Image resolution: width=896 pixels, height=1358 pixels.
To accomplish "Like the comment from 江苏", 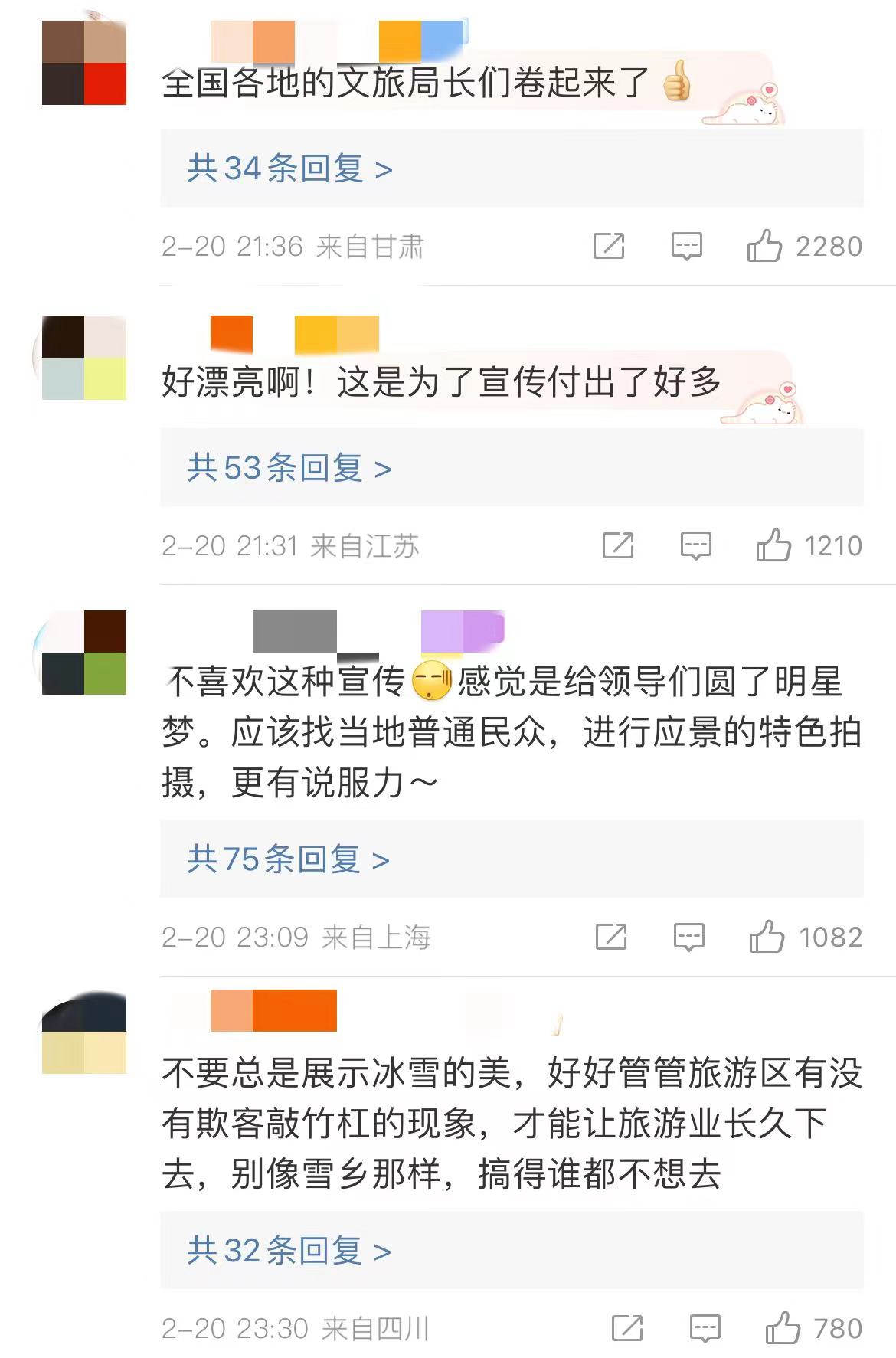I will click(x=773, y=545).
